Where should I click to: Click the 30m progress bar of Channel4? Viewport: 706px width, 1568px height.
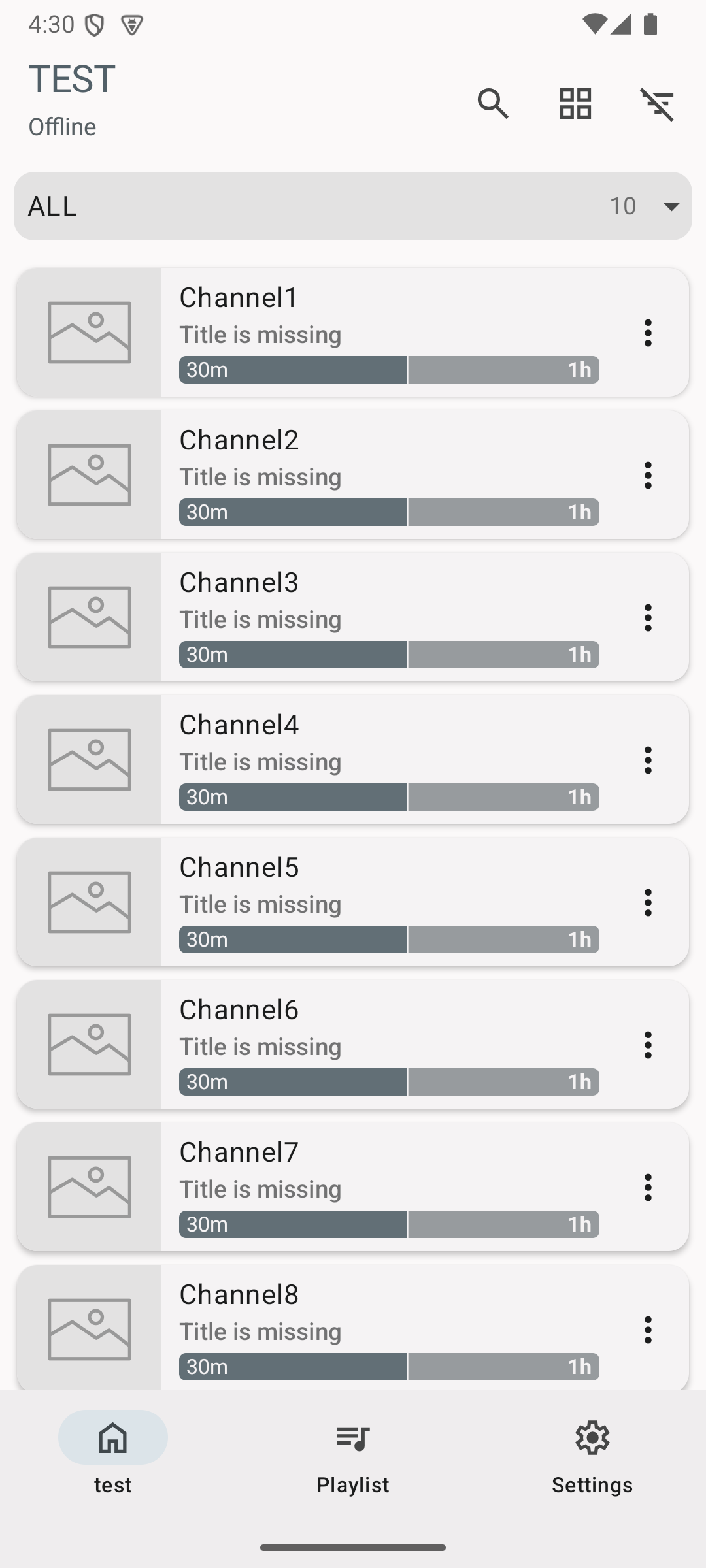(x=292, y=796)
